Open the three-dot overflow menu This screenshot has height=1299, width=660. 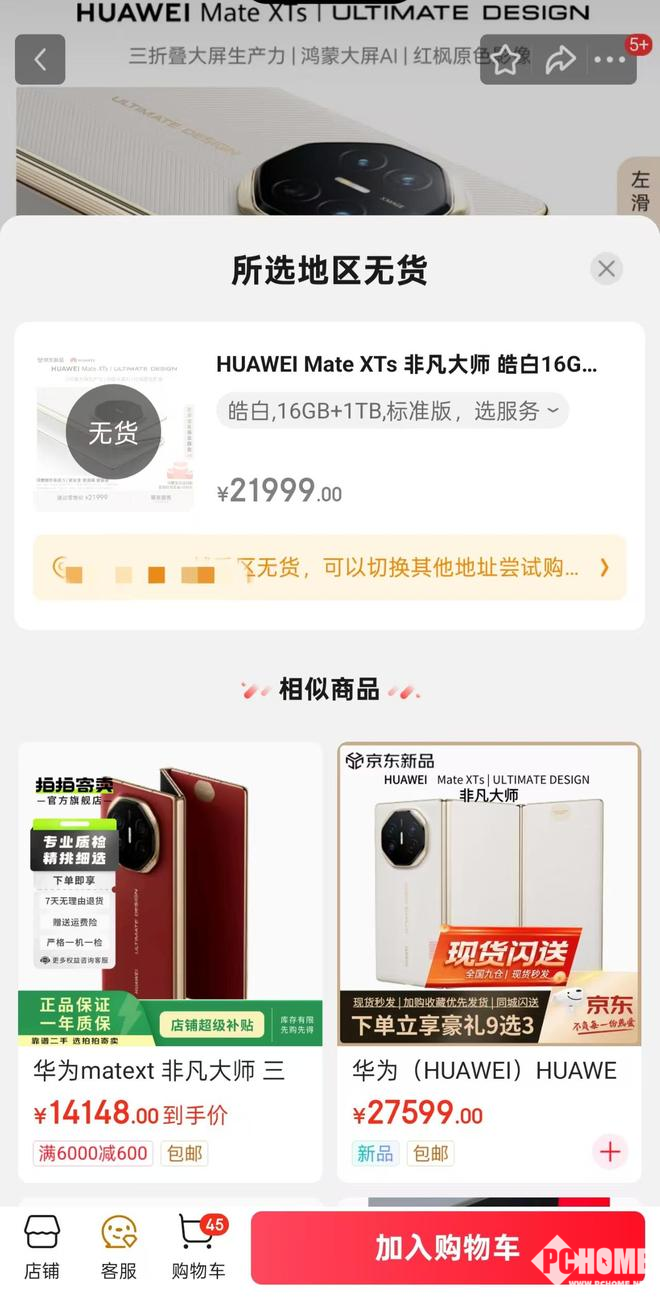tap(609, 60)
